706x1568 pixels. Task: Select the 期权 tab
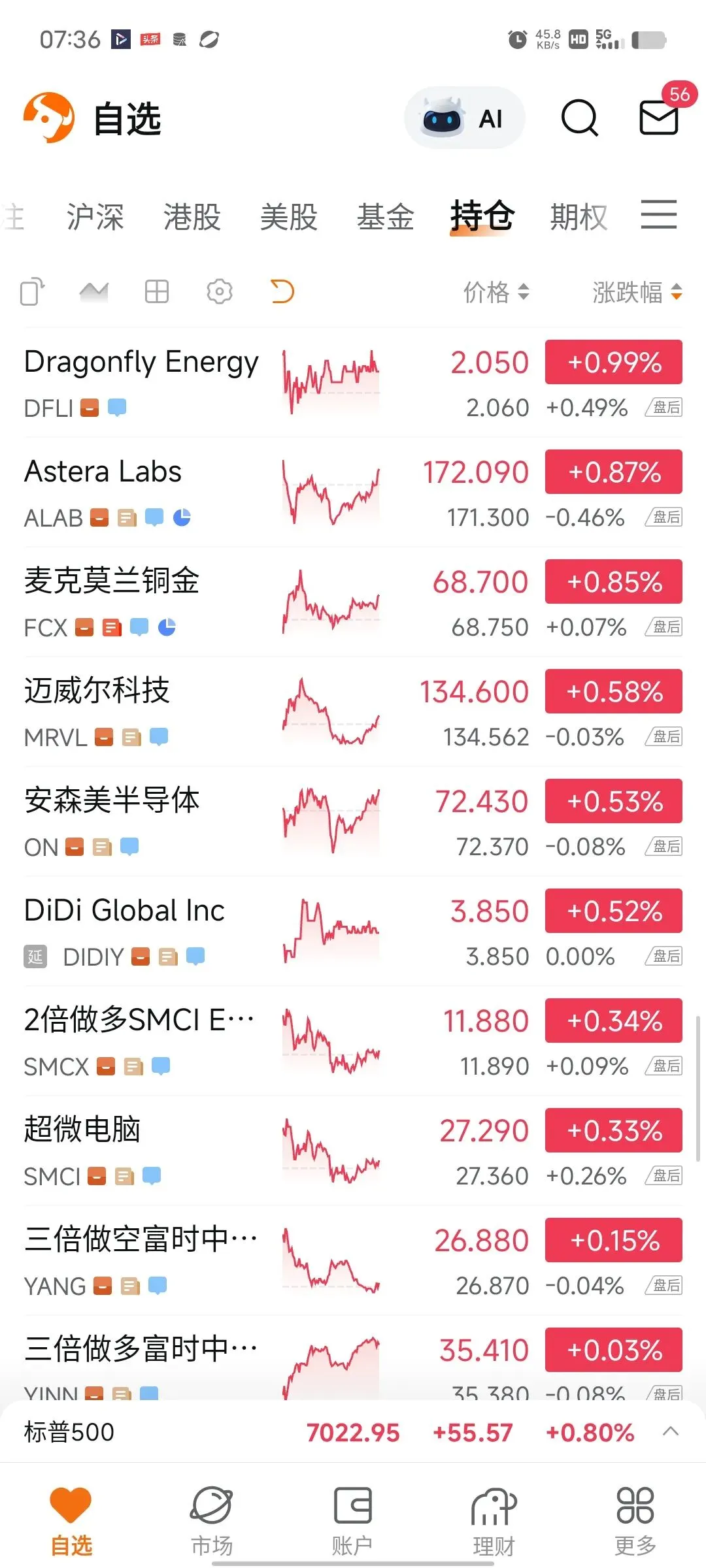coord(579,217)
